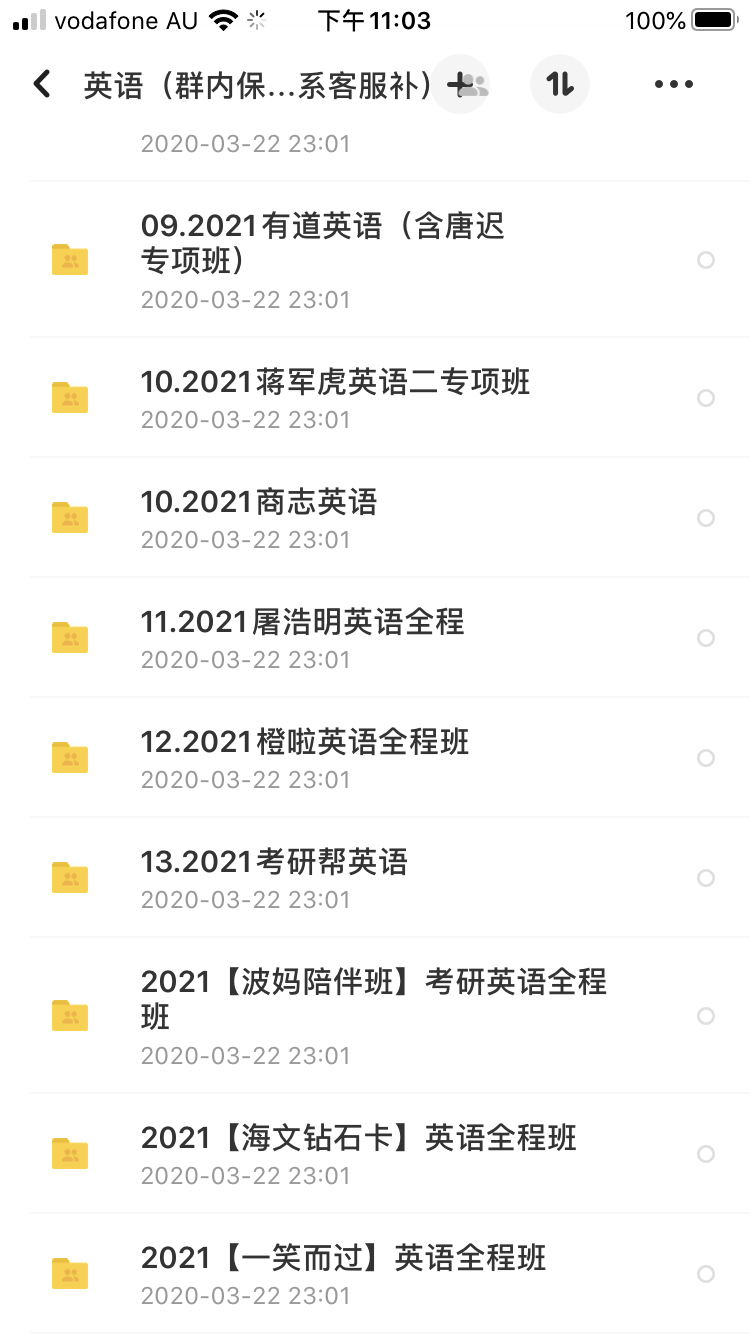Mark 10.2021蒋军虎英语二专项班 as selected

(706, 398)
